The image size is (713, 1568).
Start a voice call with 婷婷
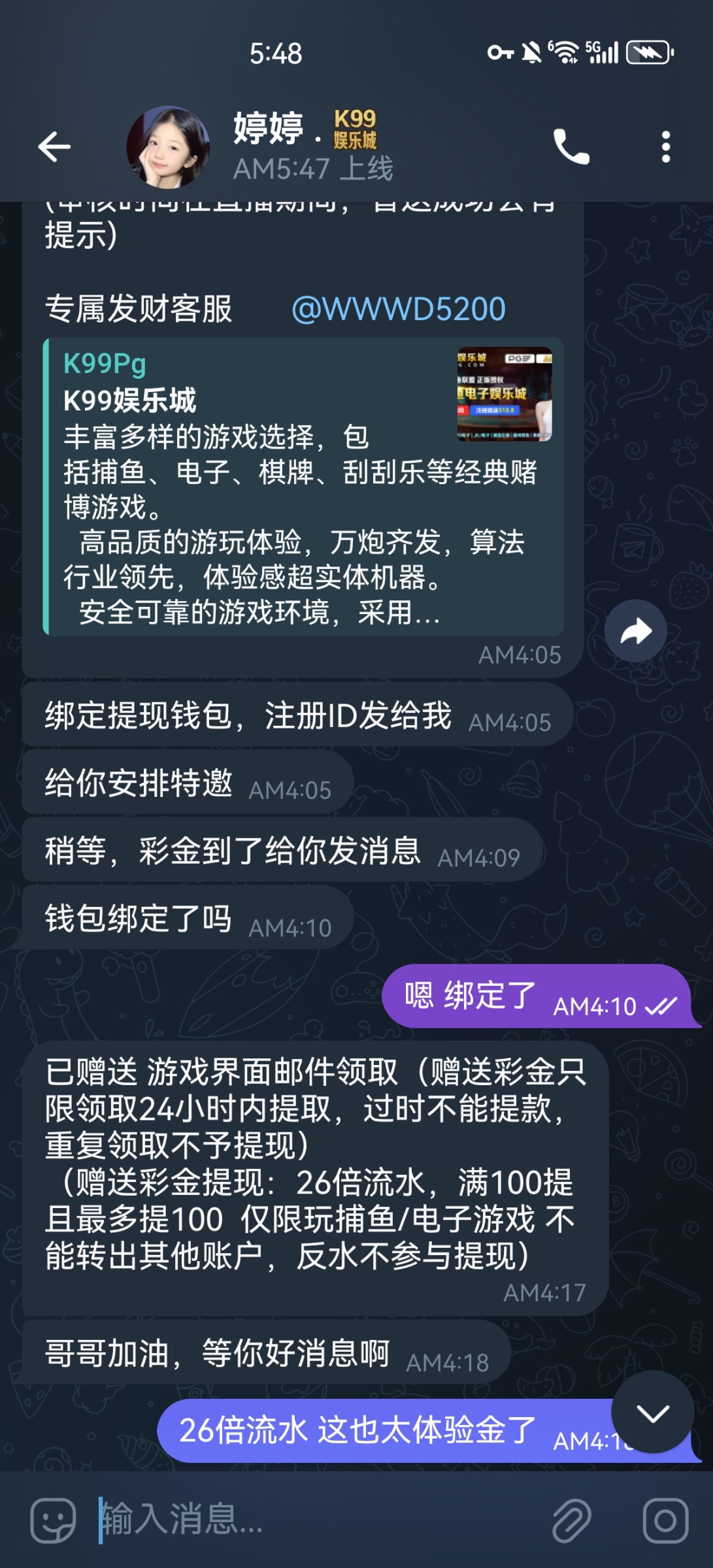[x=571, y=146]
